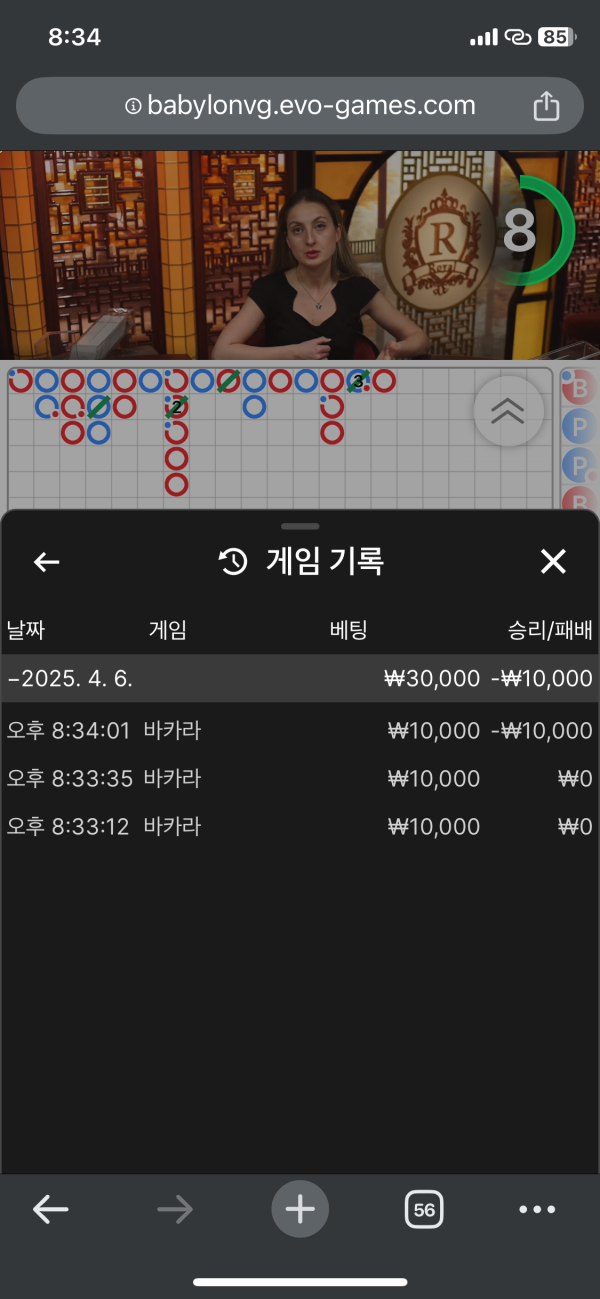
Task: View the 56 open tabs
Action: pos(424,1210)
